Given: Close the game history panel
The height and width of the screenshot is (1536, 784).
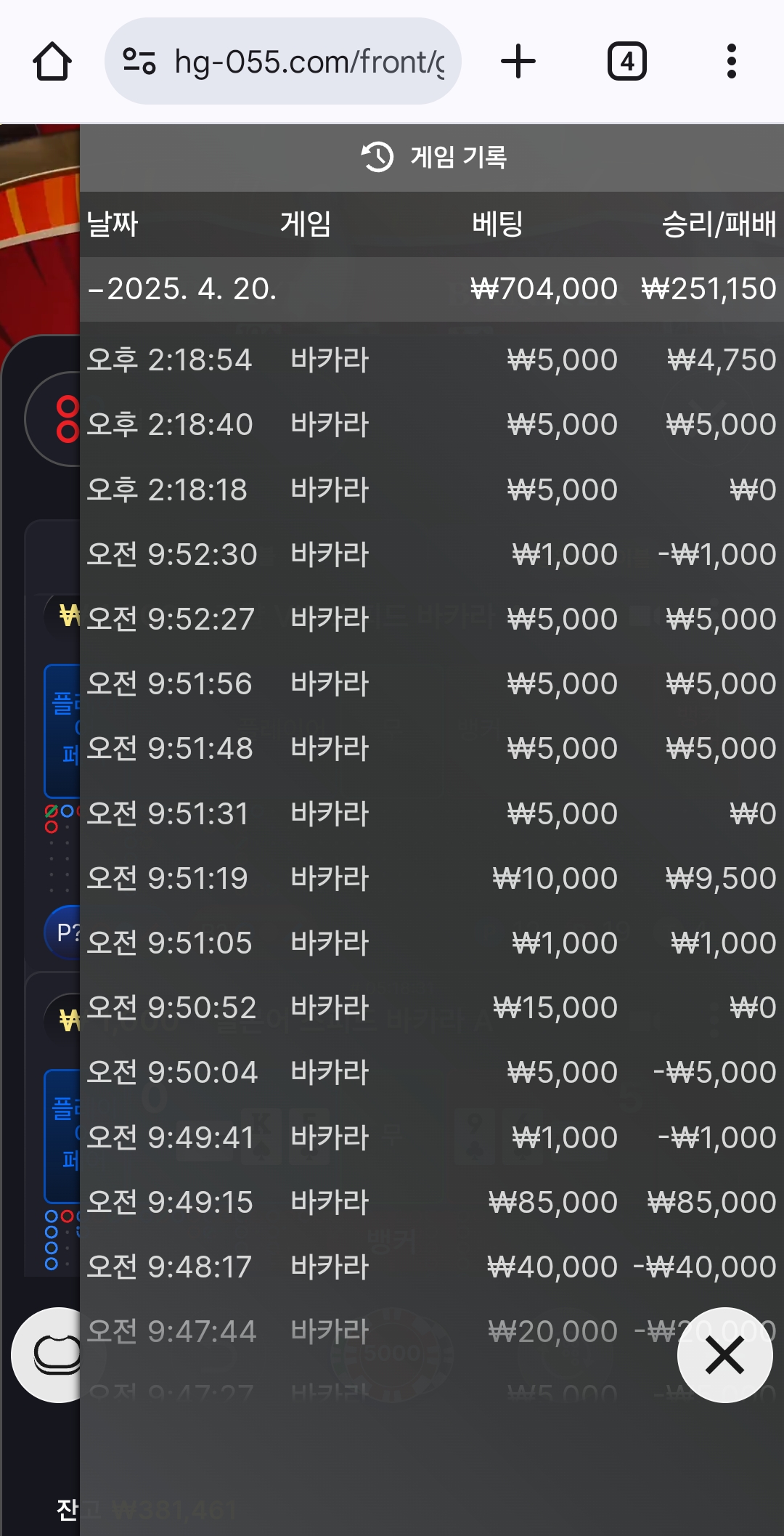Looking at the screenshot, I should point(724,1355).
